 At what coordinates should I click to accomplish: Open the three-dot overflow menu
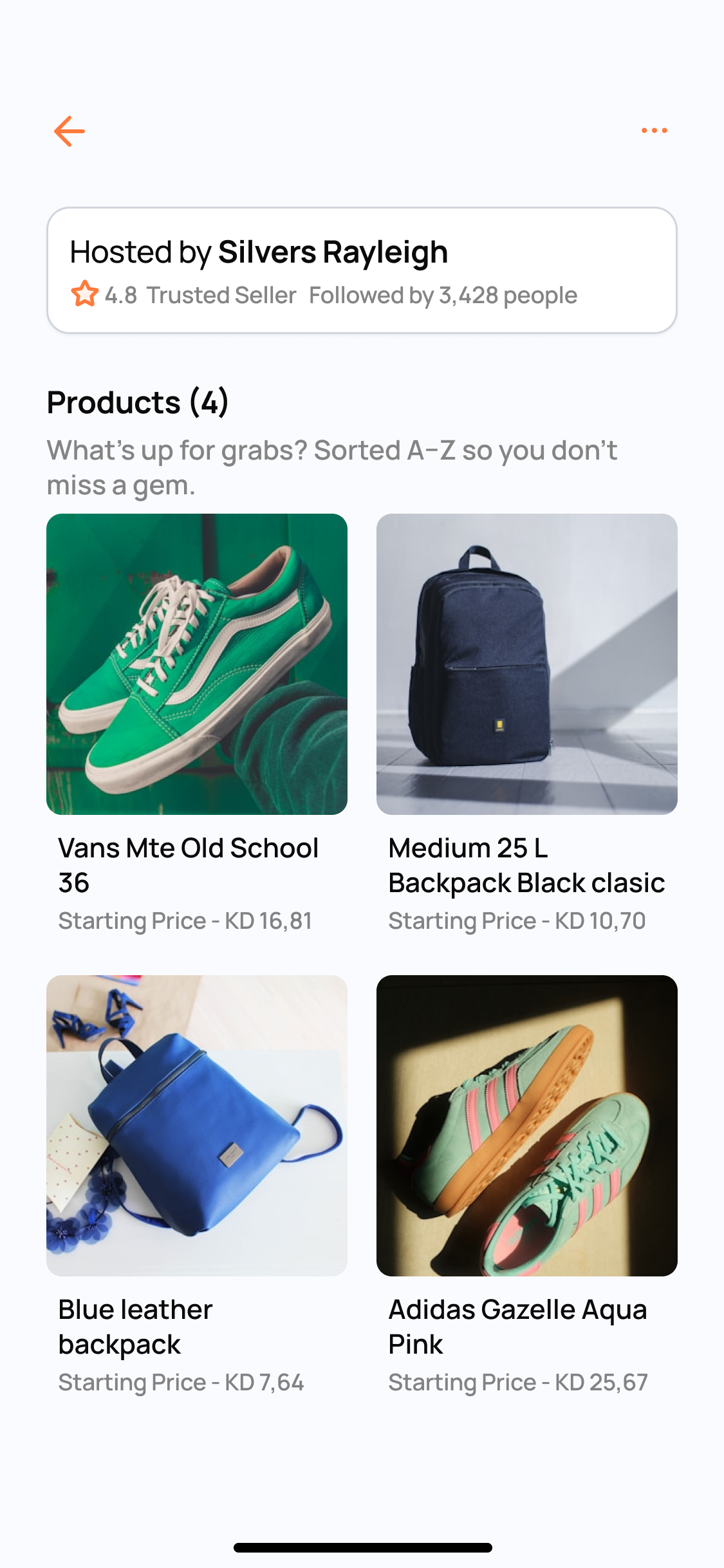(654, 131)
